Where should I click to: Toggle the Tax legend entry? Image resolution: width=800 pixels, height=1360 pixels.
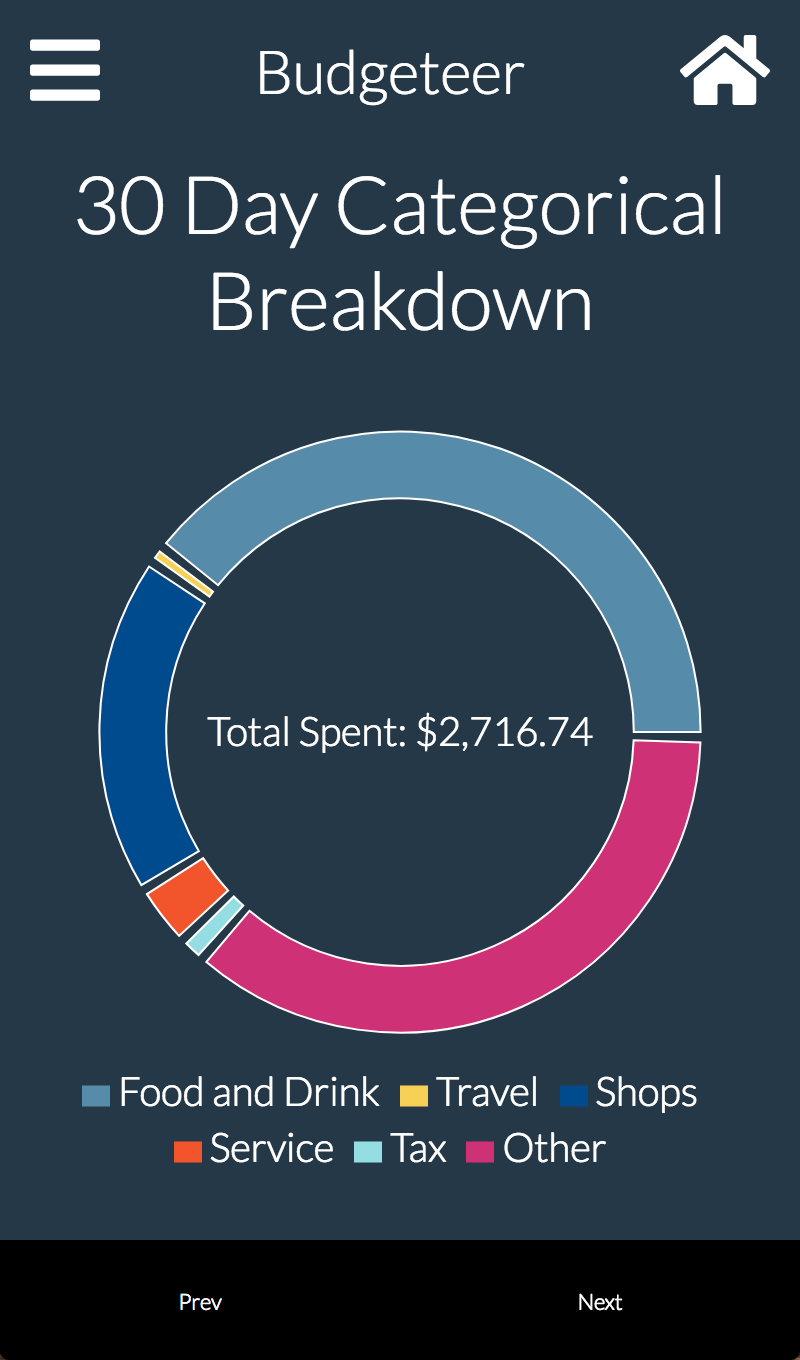pyautogui.click(x=401, y=1149)
